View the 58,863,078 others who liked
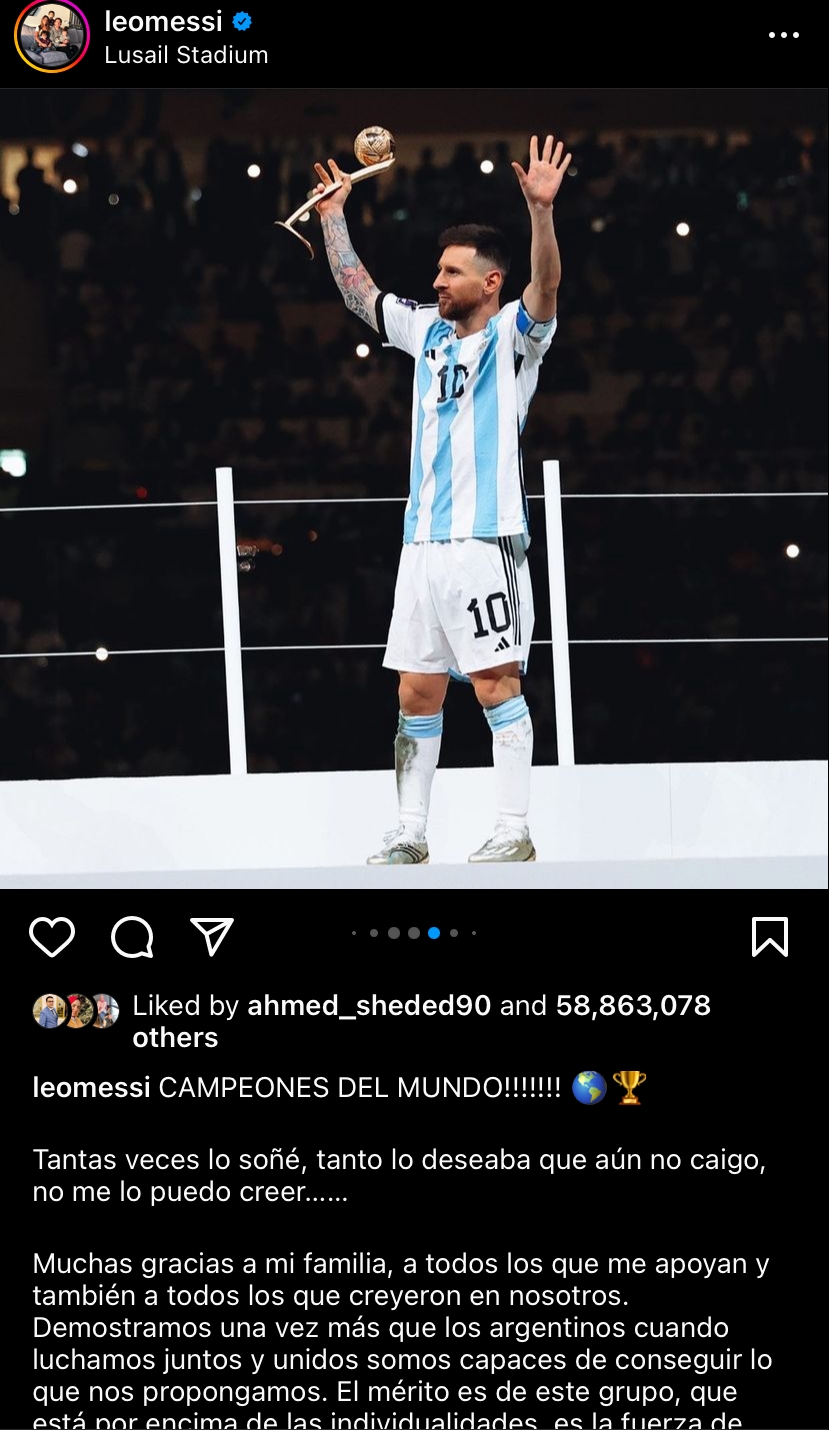Image resolution: width=829 pixels, height=1430 pixels. coord(632,1005)
